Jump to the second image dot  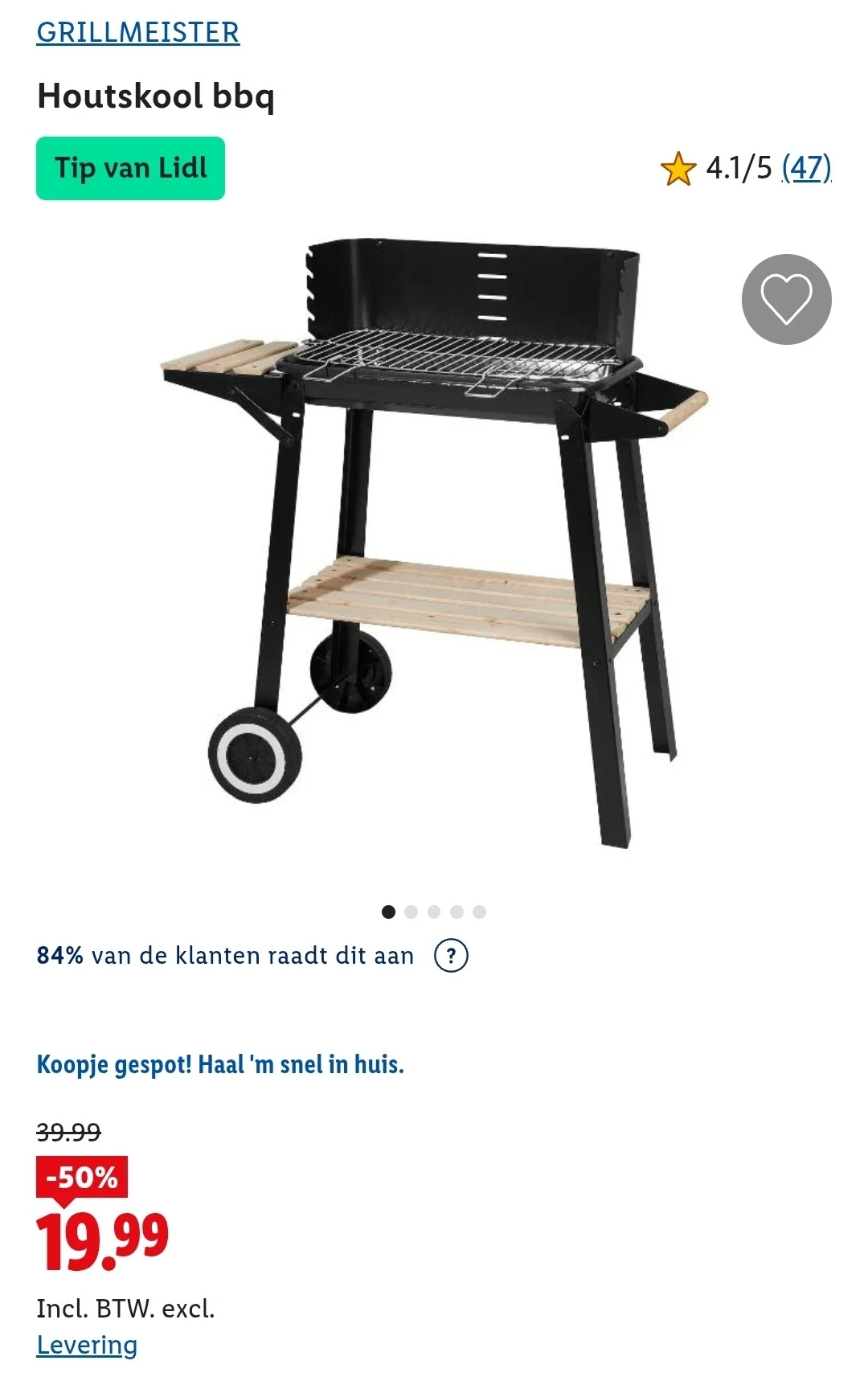(411, 912)
